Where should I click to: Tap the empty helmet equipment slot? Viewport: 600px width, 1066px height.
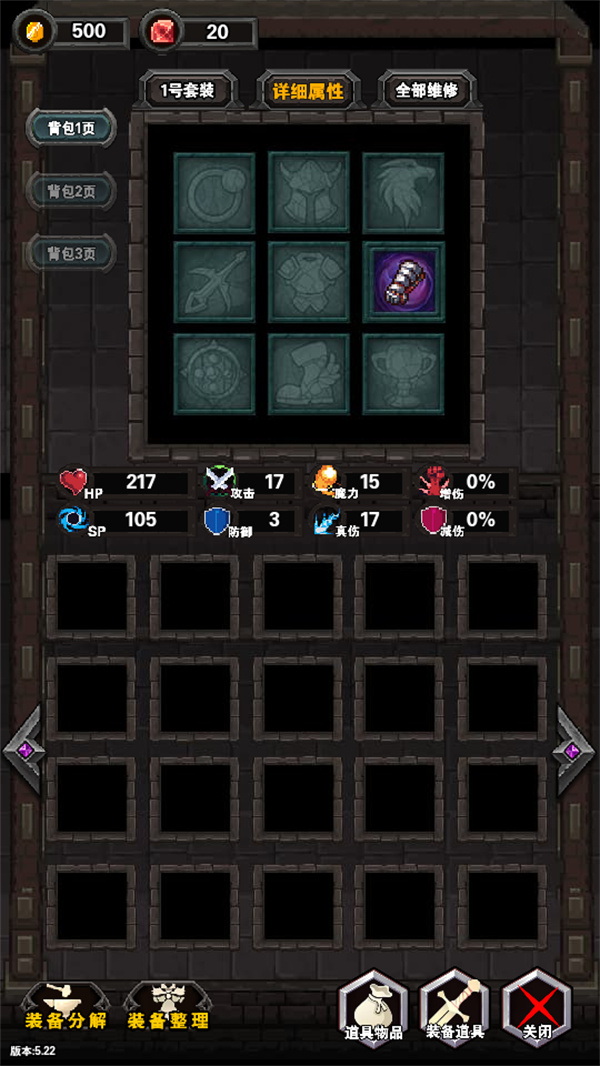(x=308, y=193)
